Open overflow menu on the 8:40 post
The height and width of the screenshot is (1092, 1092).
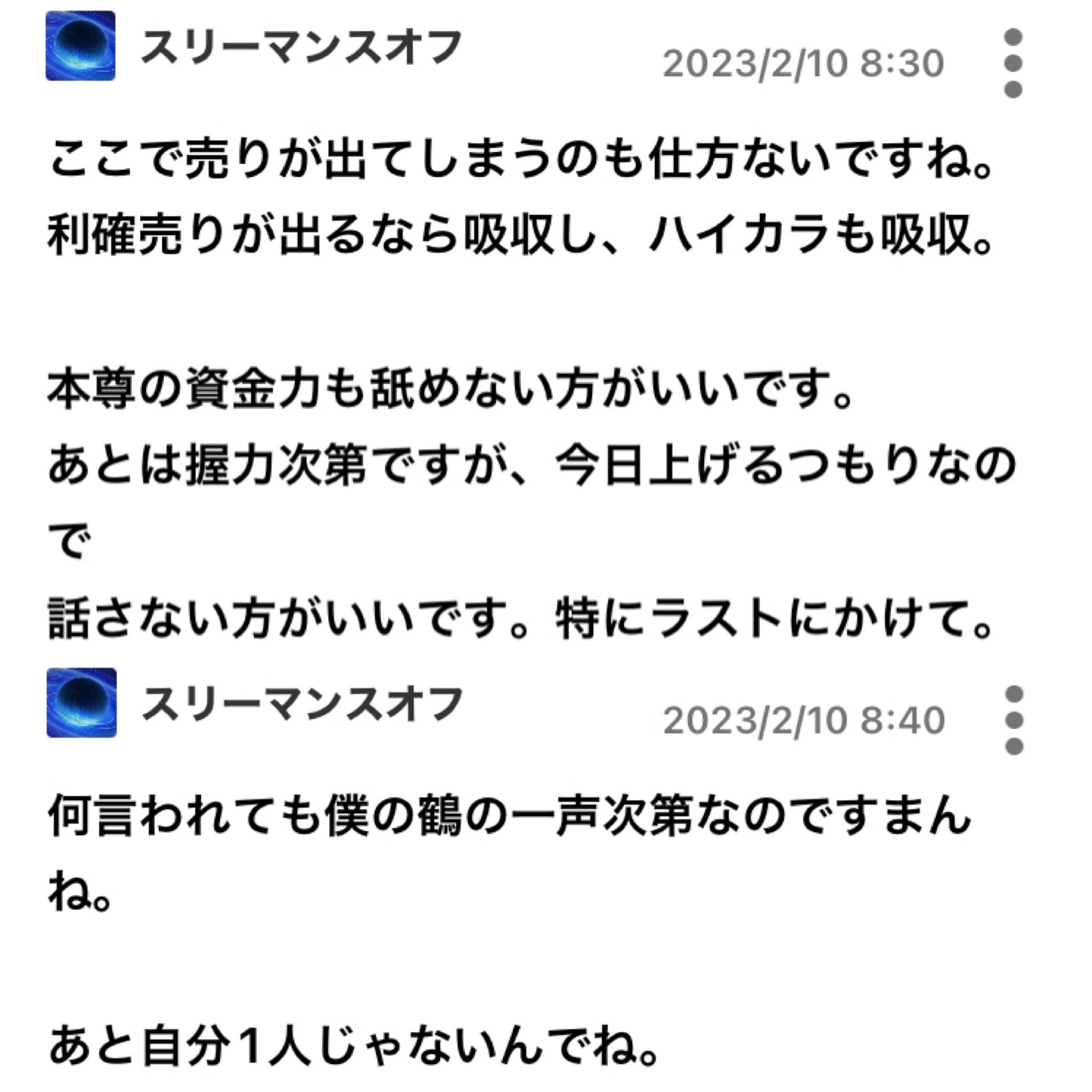pyautogui.click(x=1015, y=720)
